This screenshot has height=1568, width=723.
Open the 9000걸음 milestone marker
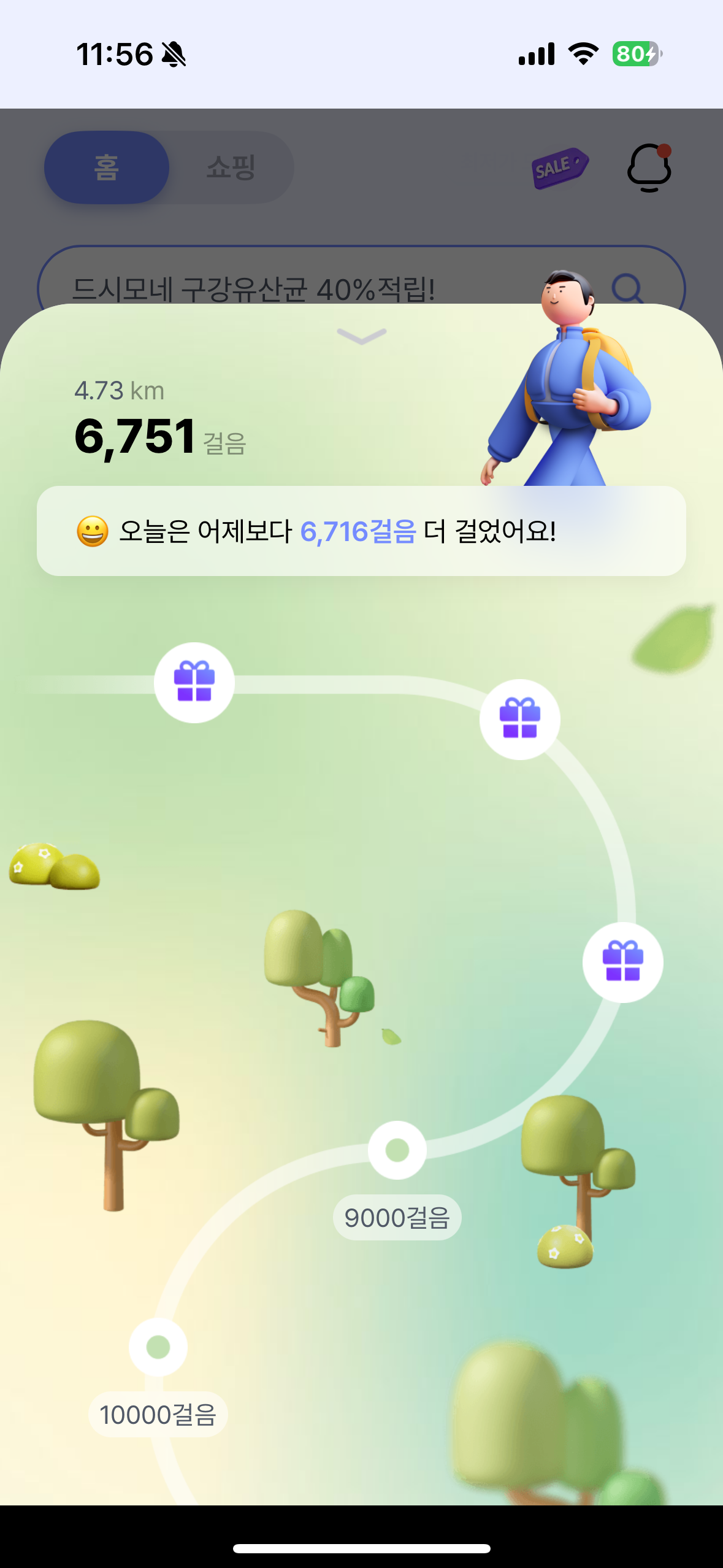[397, 1150]
